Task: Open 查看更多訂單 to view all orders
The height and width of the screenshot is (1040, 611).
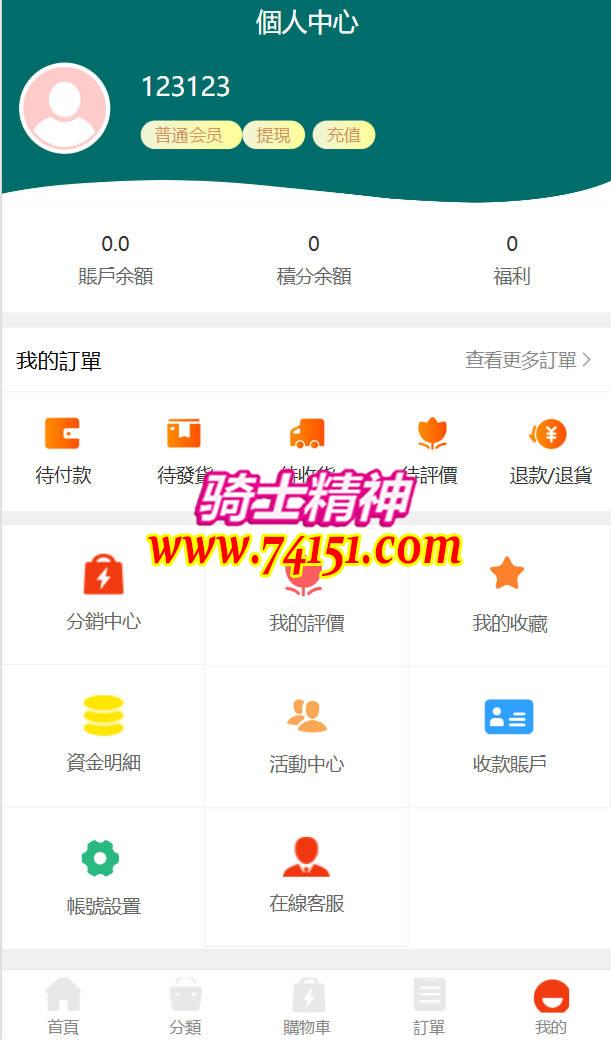Action: 528,360
